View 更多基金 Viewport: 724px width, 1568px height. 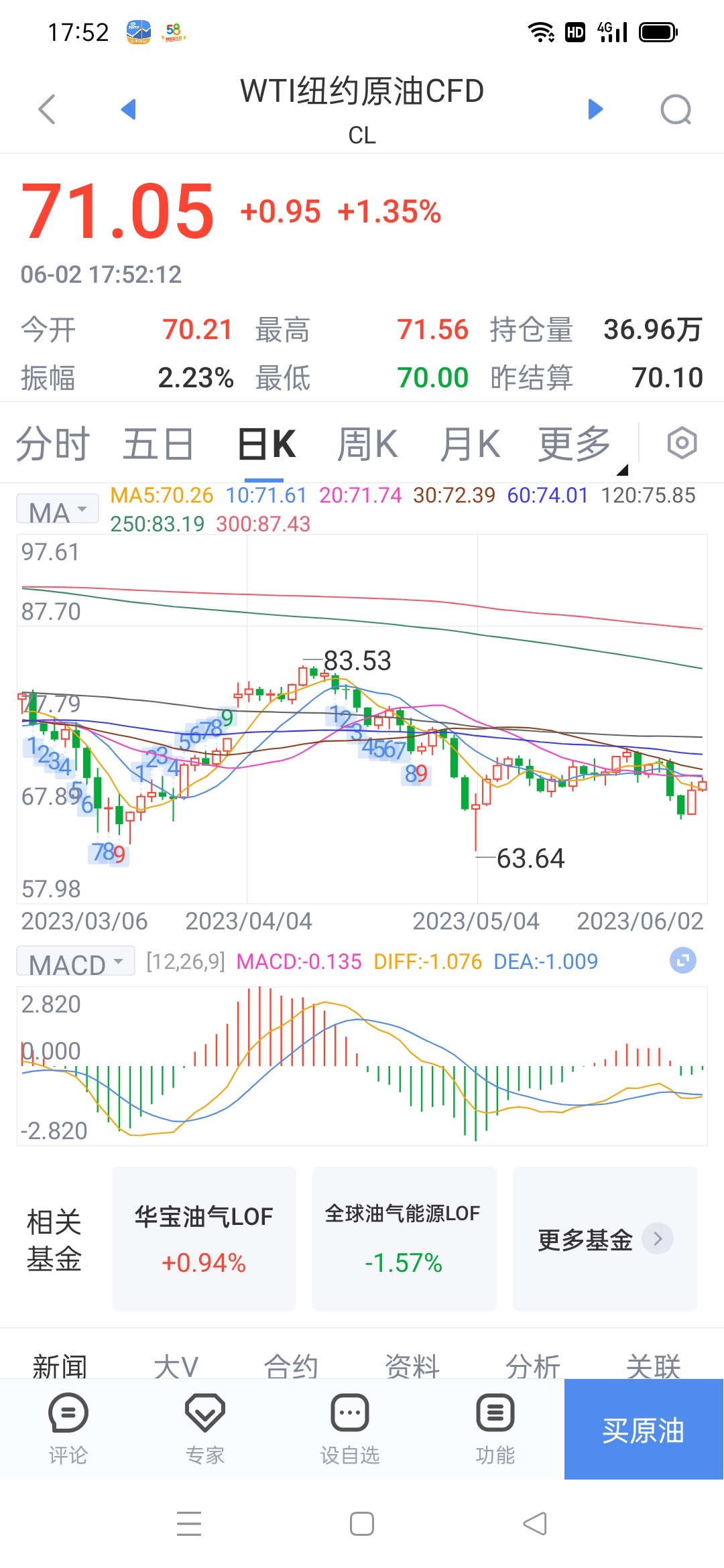tap(605, 1239)
